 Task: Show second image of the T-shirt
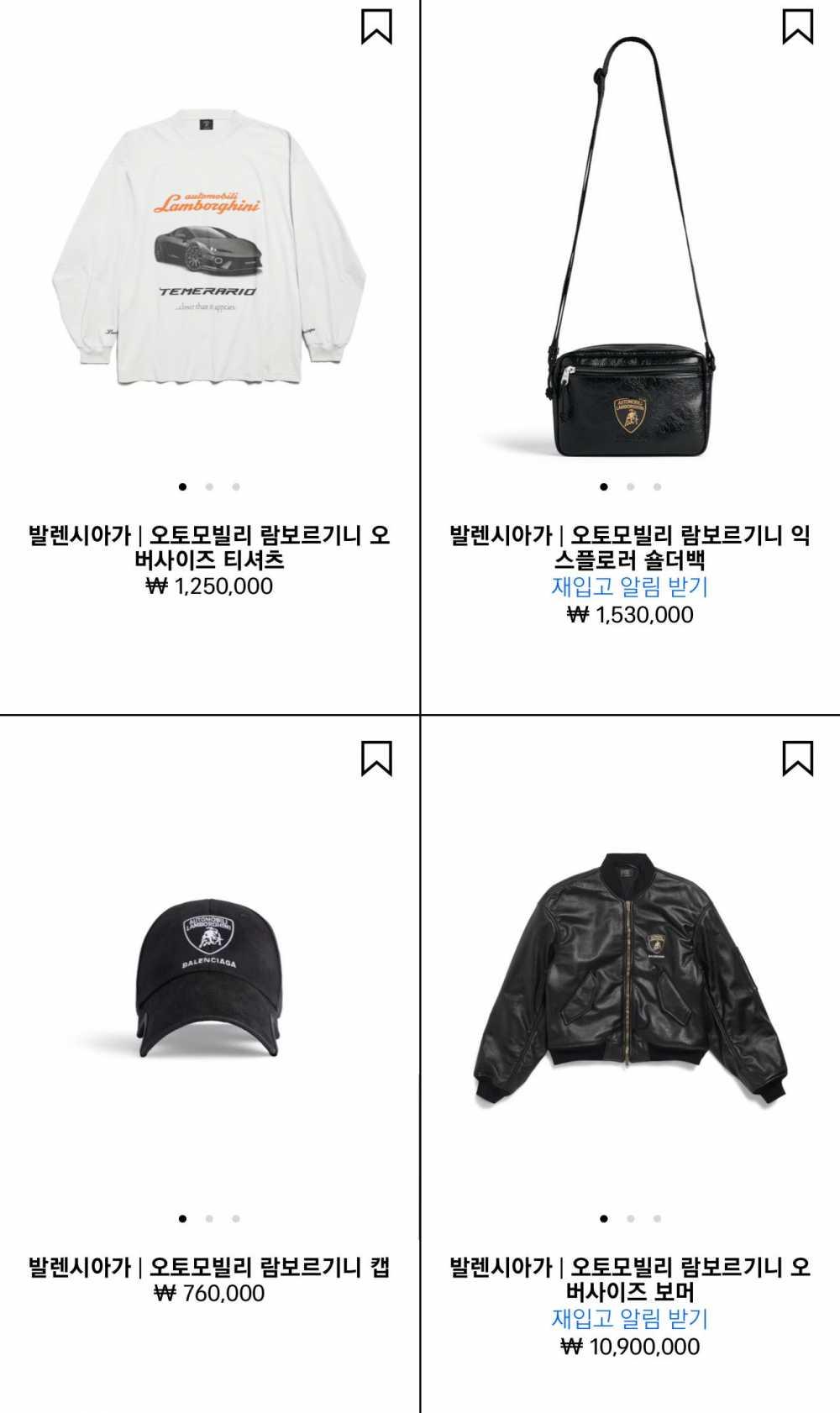[x=209, y=486]
